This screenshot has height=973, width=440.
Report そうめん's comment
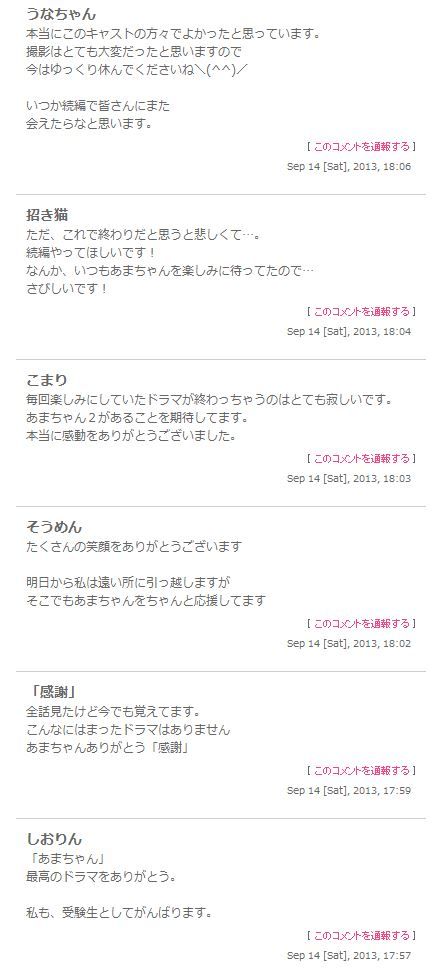tap(362, 623)
